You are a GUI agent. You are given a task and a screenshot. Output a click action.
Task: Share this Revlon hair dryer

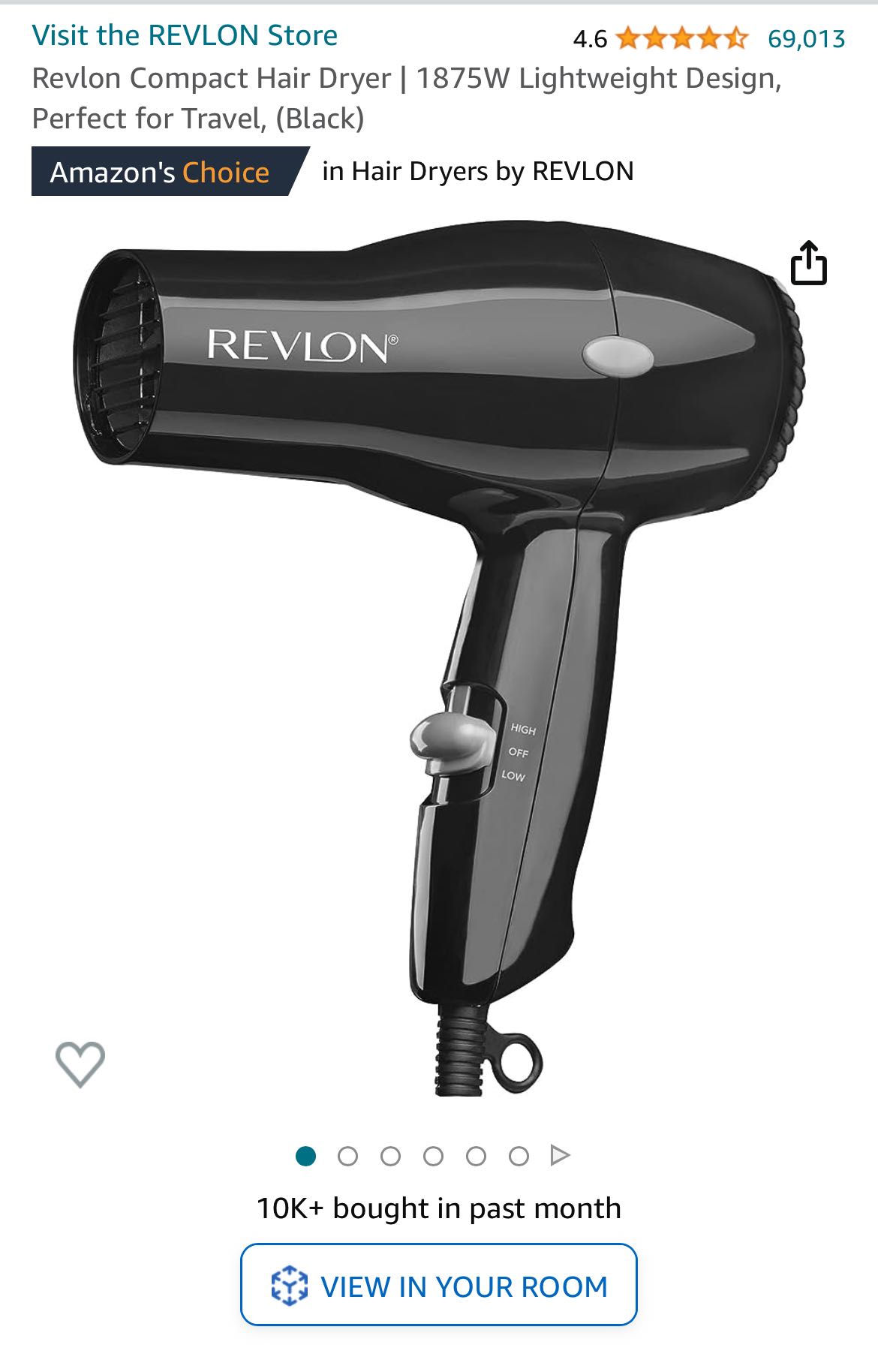point(808,263)
